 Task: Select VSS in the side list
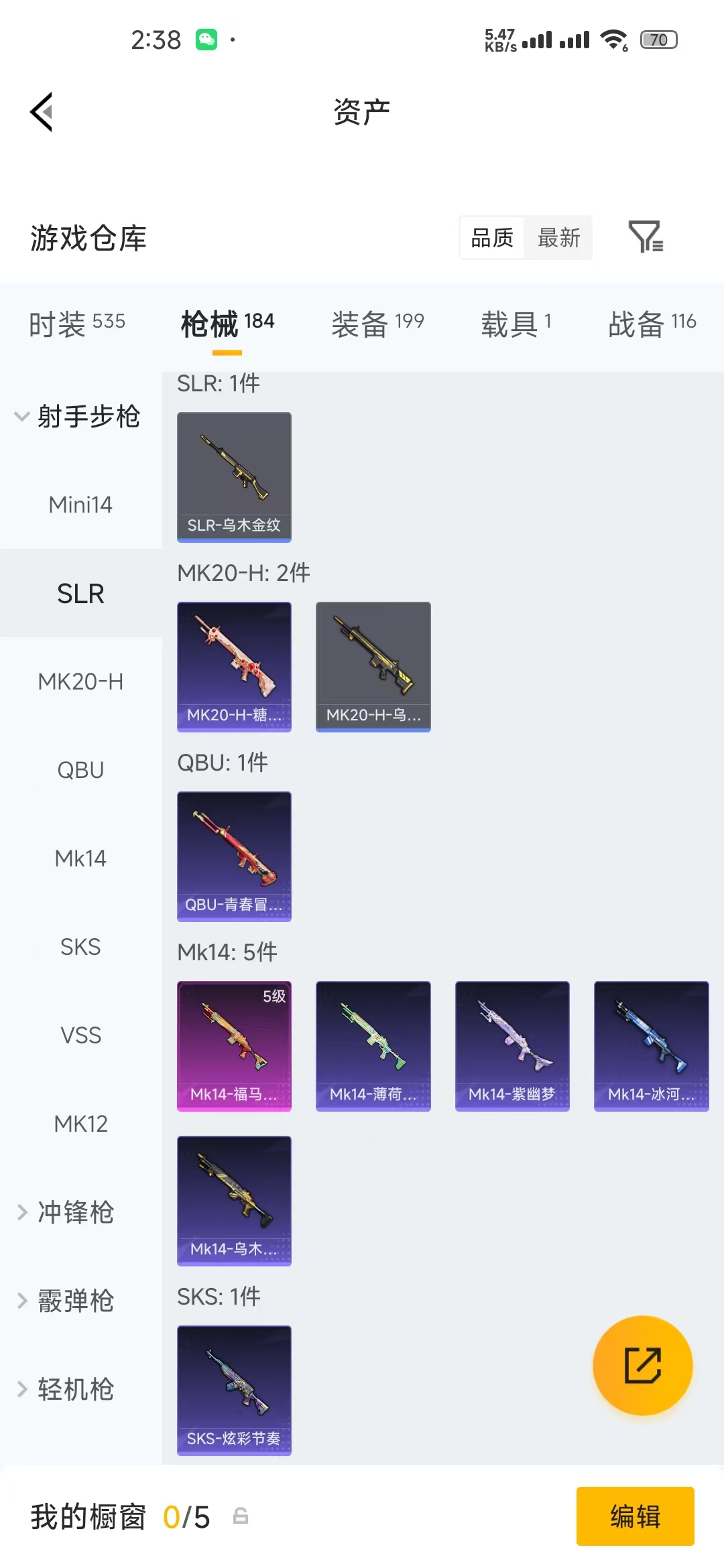pos(81,1035)
